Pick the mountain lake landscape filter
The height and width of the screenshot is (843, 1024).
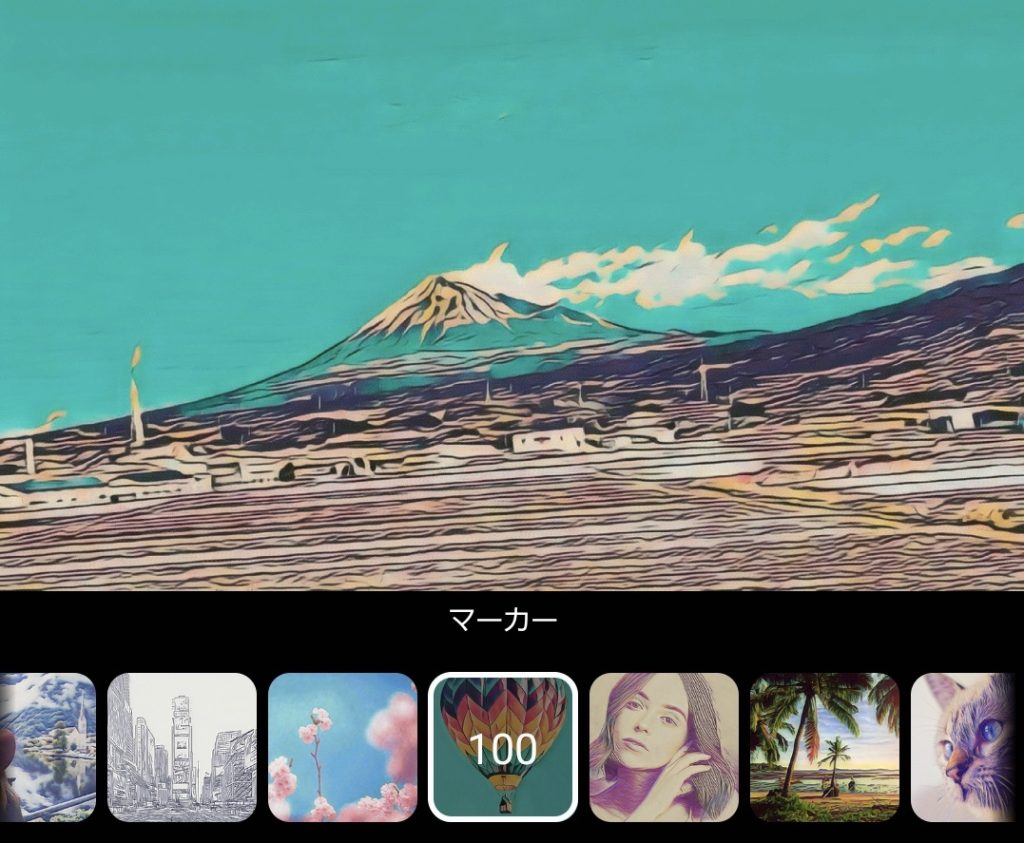coord(48,747)
